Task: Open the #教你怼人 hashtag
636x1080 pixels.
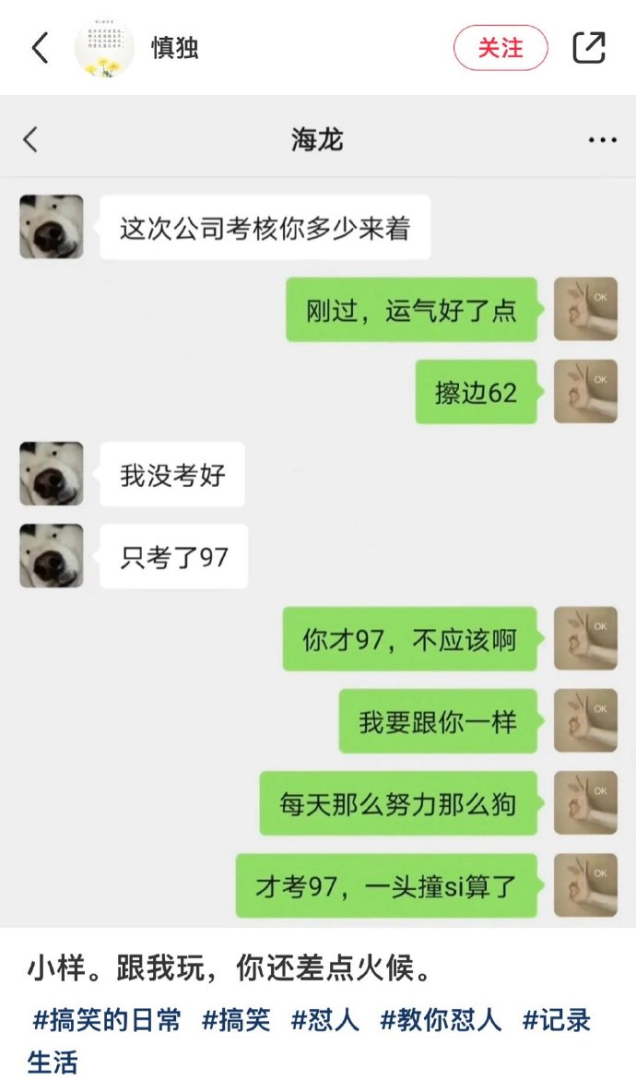Action: (x=440, y=1020)
